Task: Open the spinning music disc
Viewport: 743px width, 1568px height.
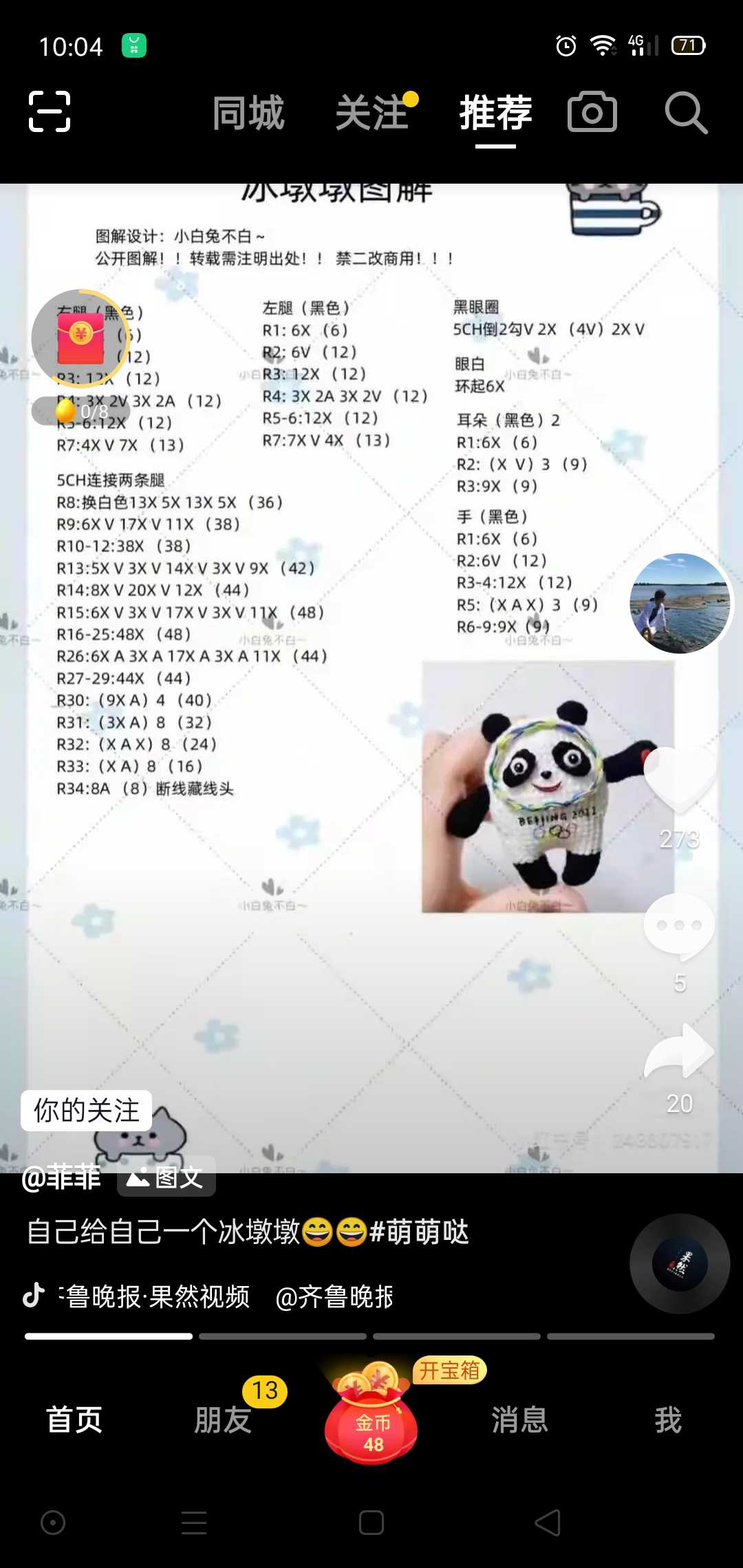Action: click(680, 1263)
